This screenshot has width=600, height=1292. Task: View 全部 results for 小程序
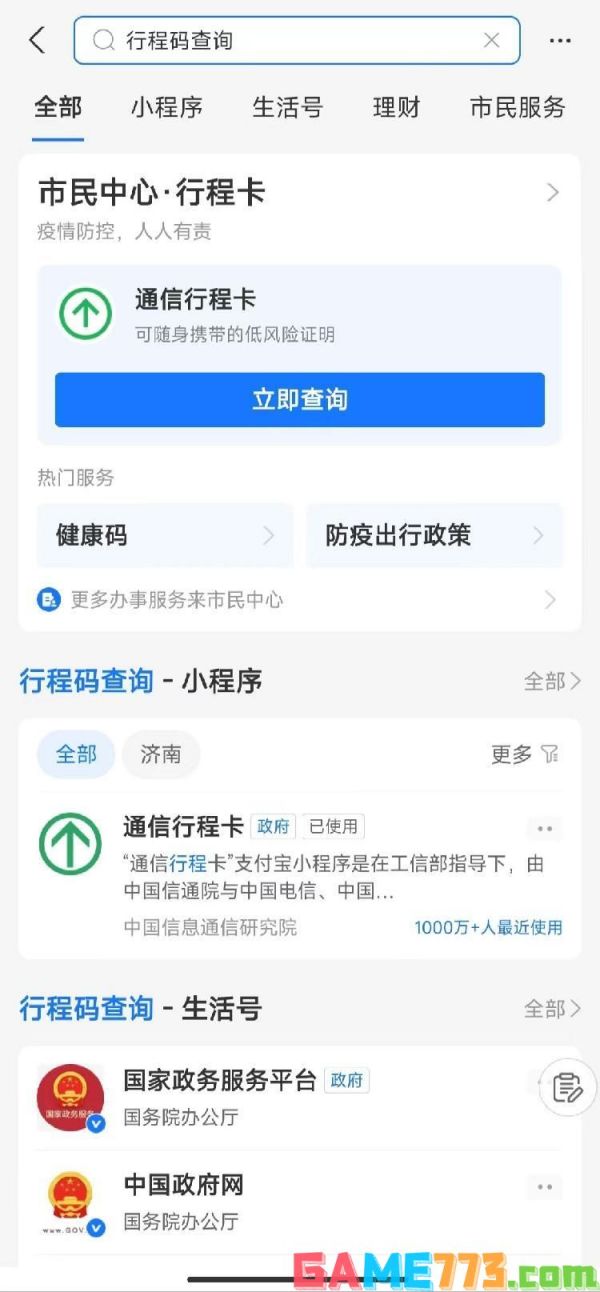(552, 682)
